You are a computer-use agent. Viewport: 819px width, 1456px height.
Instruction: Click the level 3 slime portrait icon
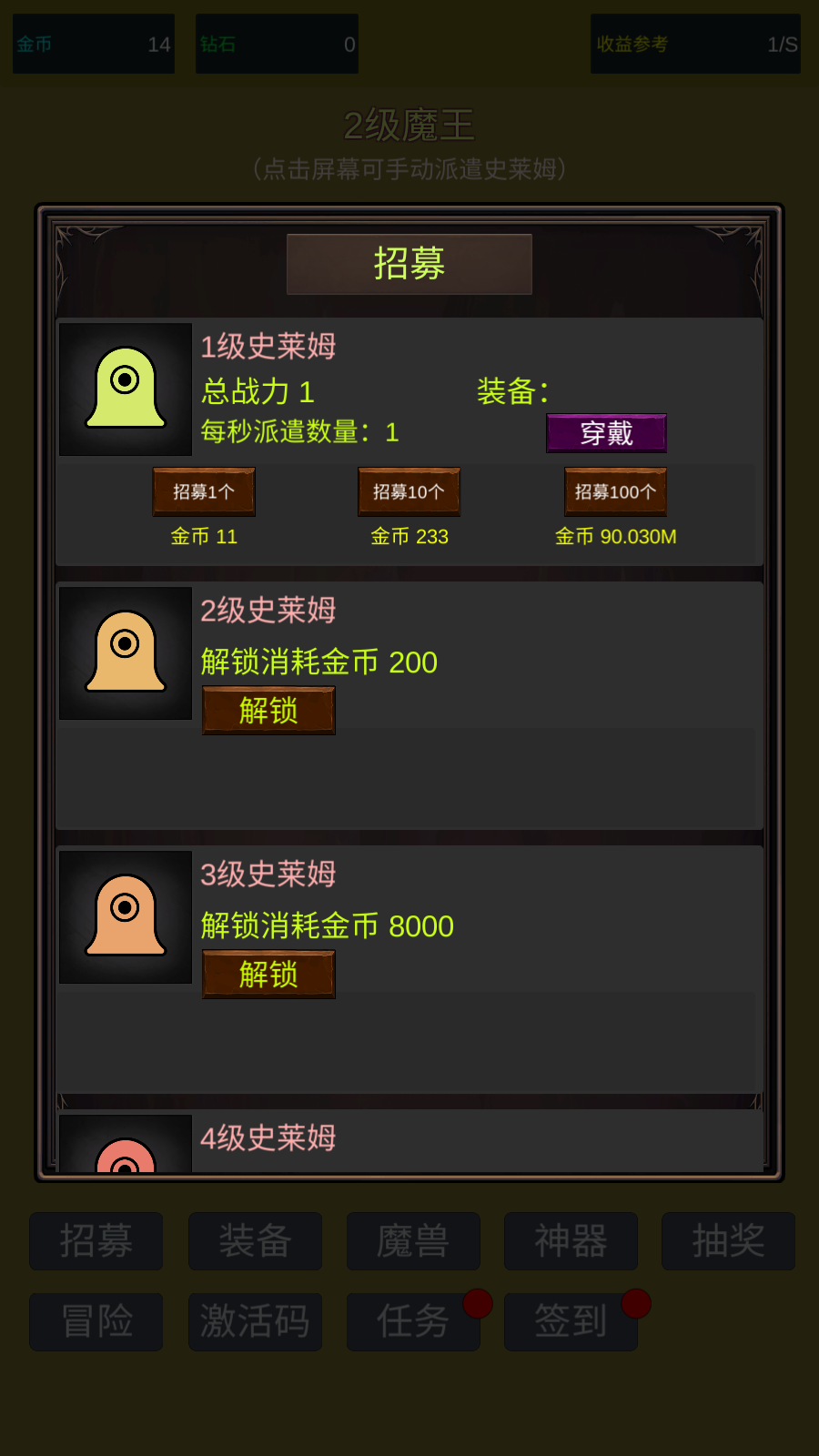[125, 915]
